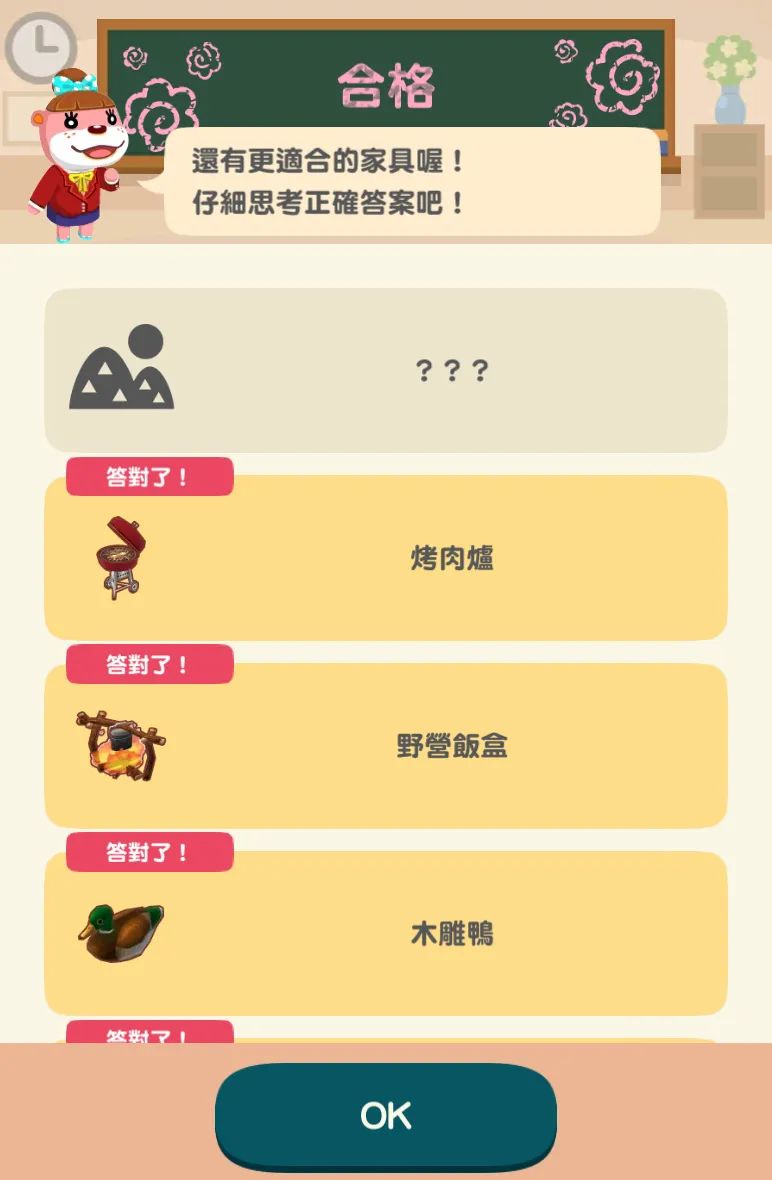The image size is (772, 1180).
Task: Tap the OK button
Action: [386, 1115]
